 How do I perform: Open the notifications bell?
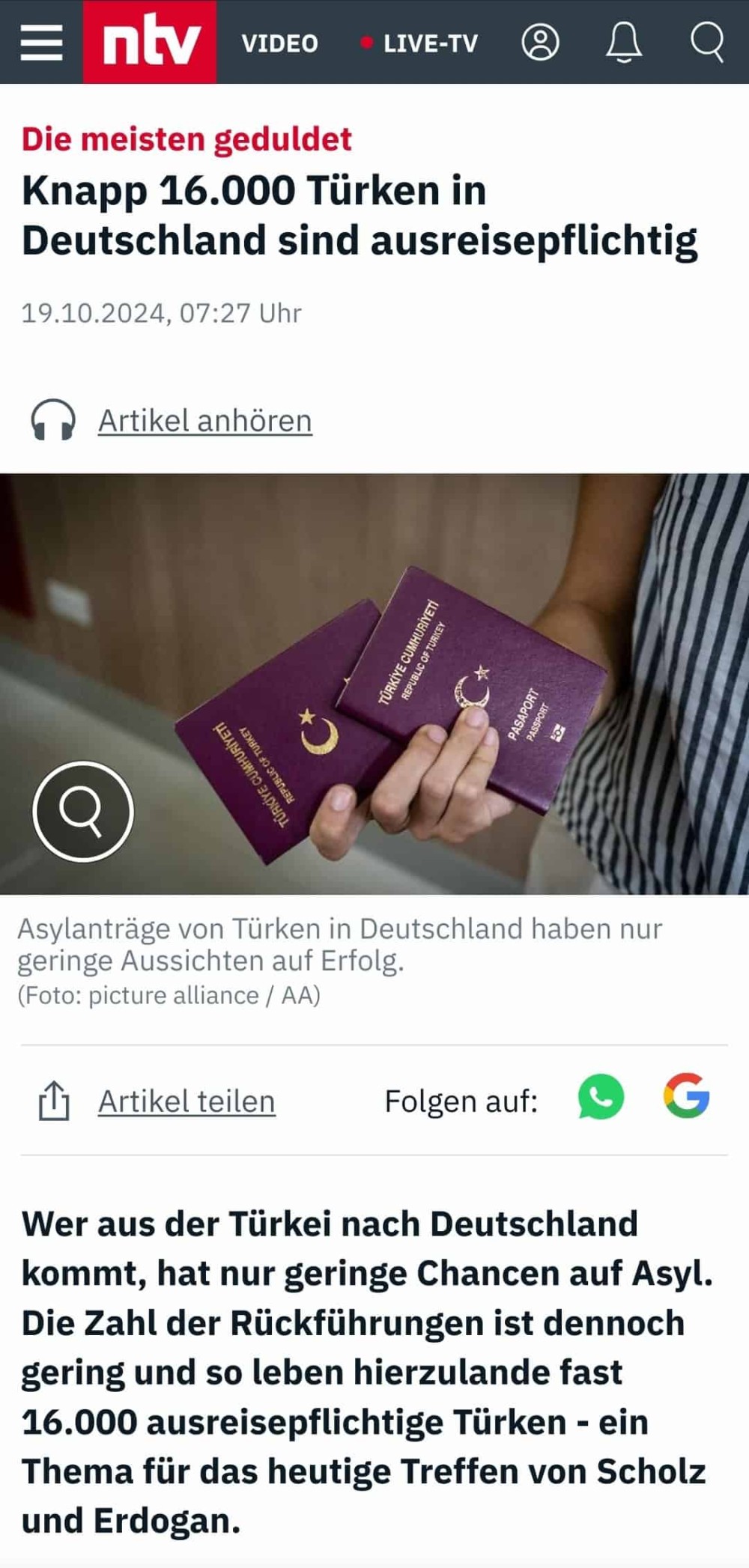[623, 43]
